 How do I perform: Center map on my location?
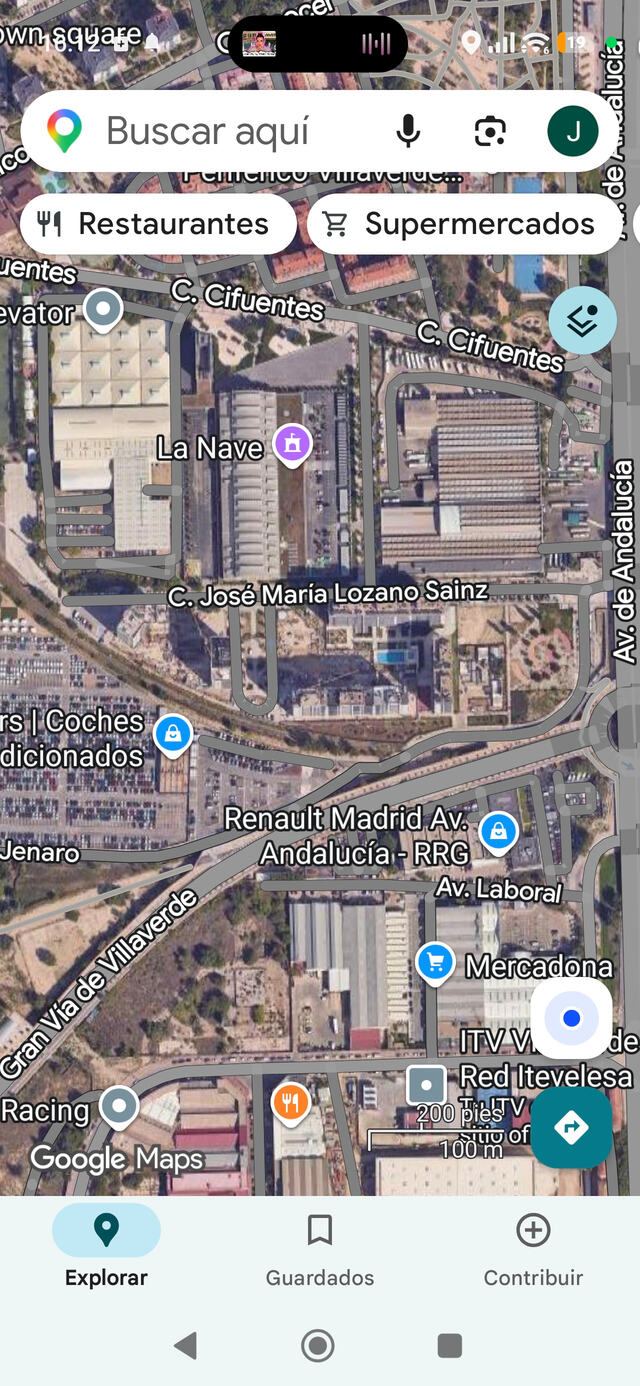571,1018
